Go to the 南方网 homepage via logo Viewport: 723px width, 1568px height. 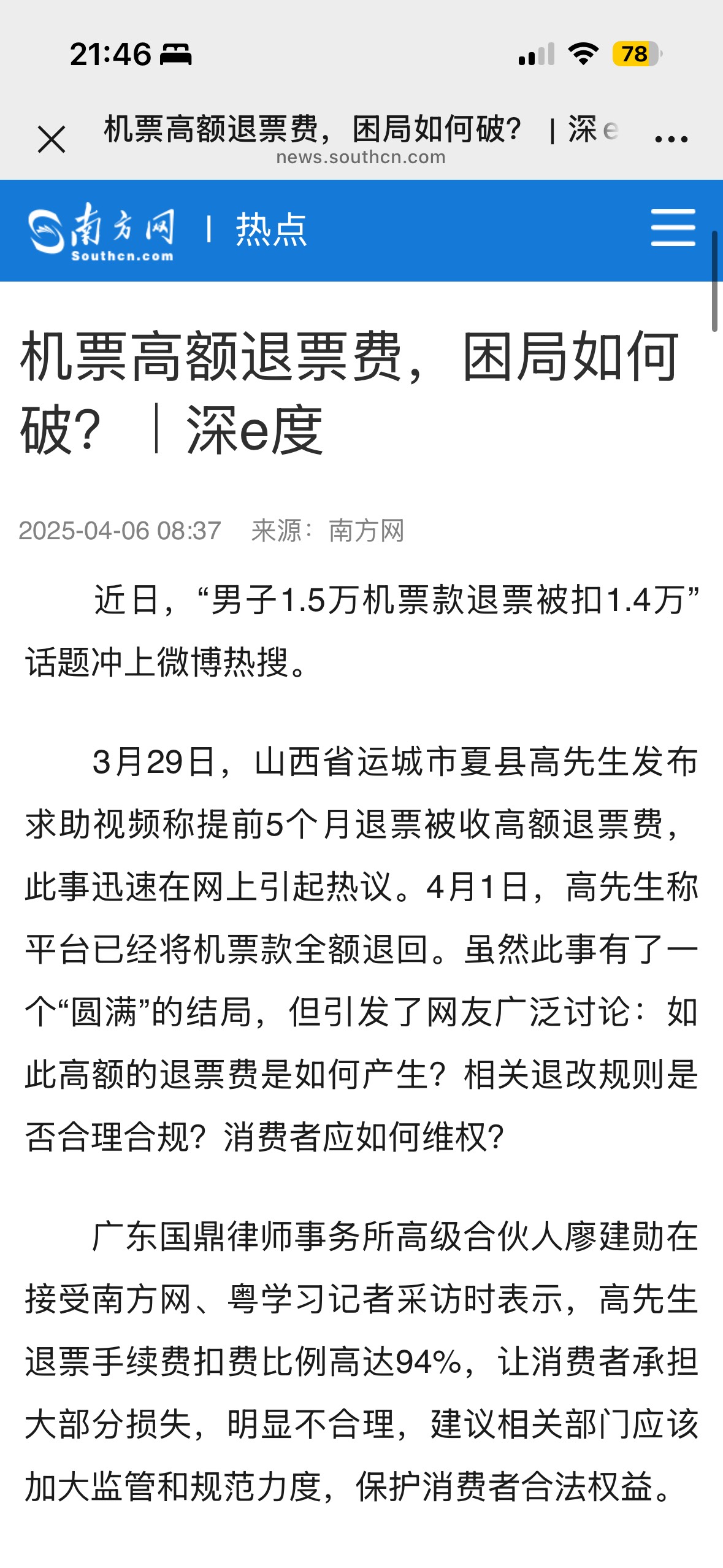(x=102, y=231)
